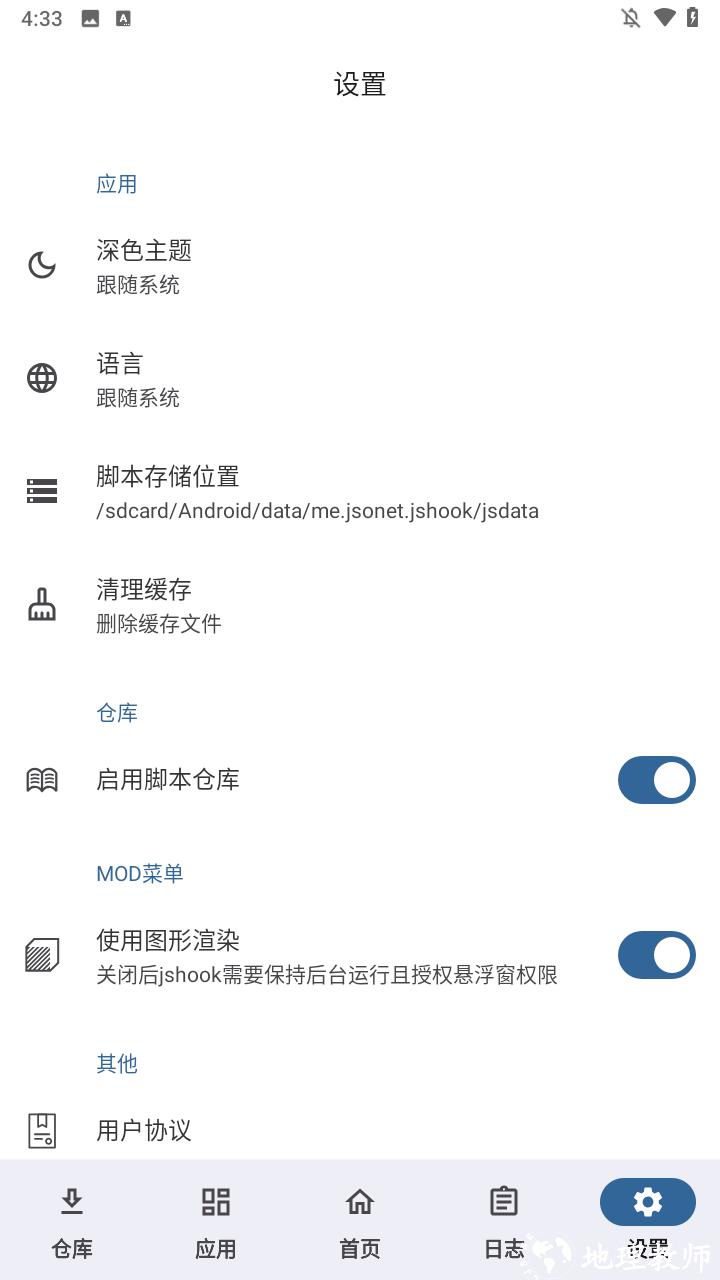
Task: Disable the 使用图形渲染 switch
Action: click(x=656, y=955)
